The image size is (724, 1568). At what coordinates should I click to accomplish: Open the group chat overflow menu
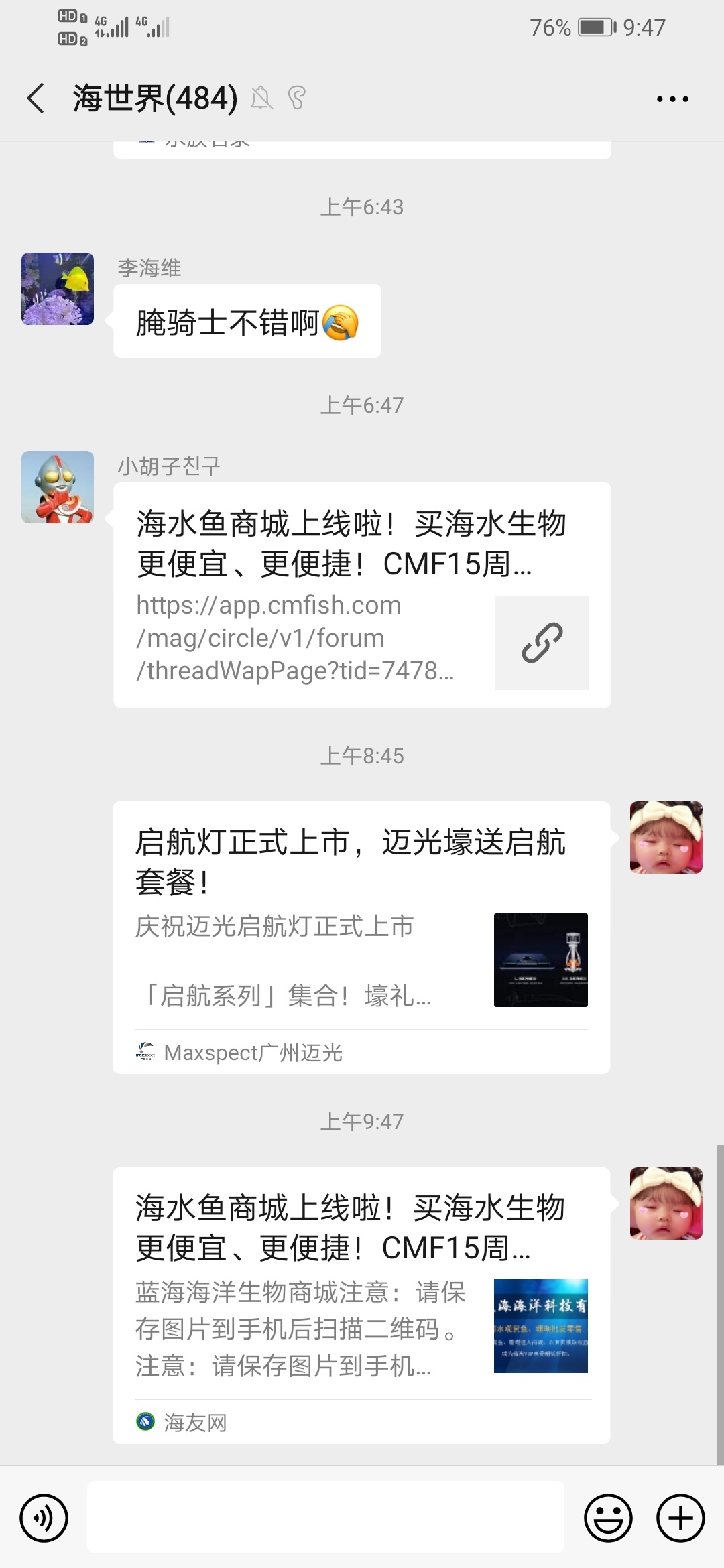[672, 99]
